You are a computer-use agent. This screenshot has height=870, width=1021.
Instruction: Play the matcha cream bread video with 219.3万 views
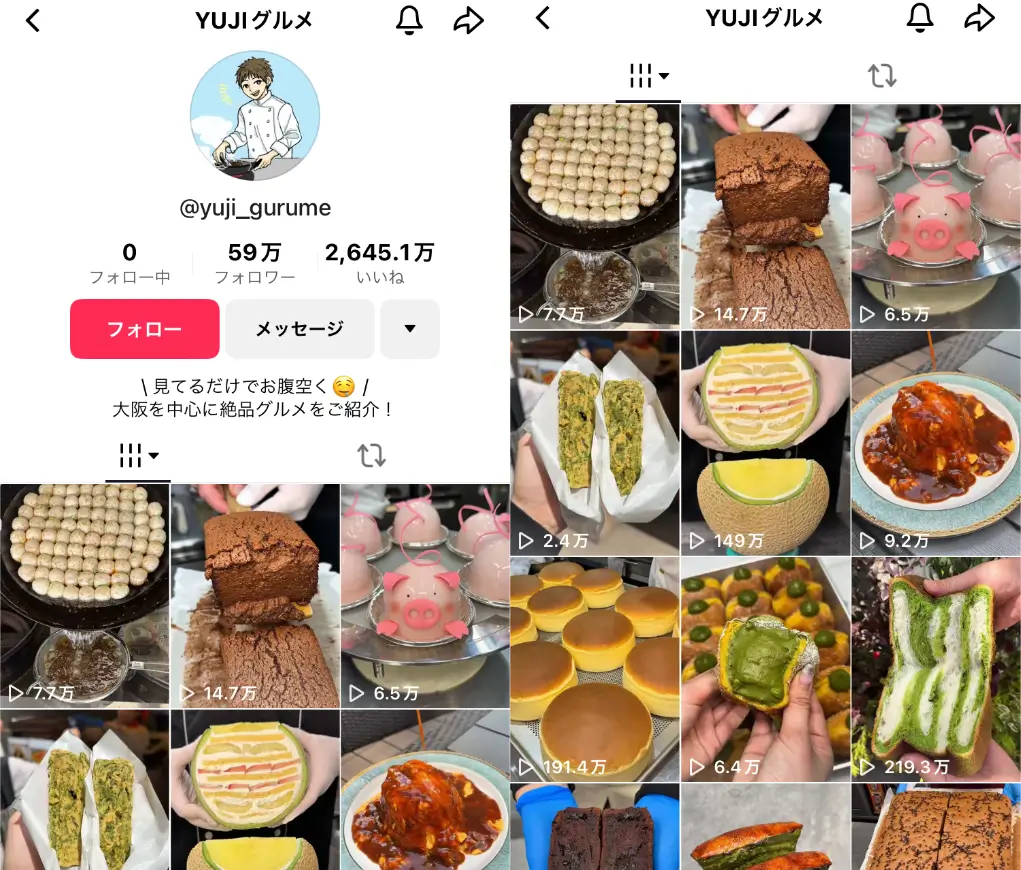point(936,669)
